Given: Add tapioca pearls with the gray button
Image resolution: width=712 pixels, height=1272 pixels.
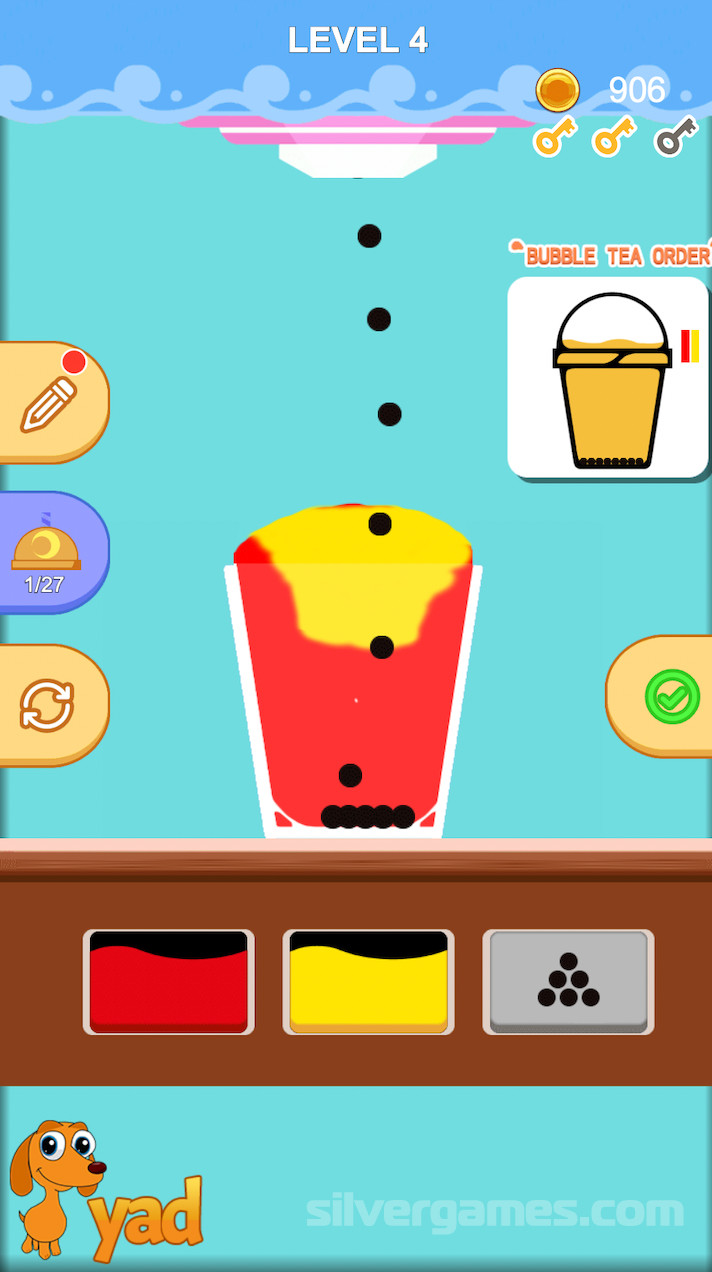Looking at the screenshot, I should 568,981.
